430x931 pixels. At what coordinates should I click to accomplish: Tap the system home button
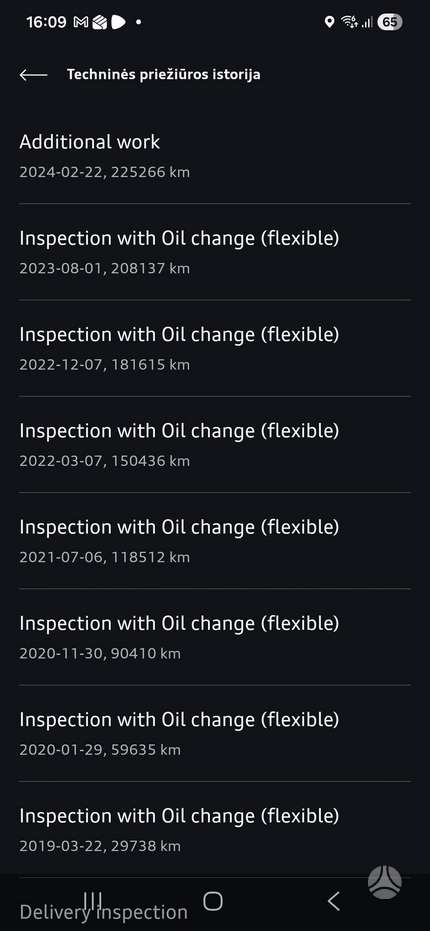(213, 901)
